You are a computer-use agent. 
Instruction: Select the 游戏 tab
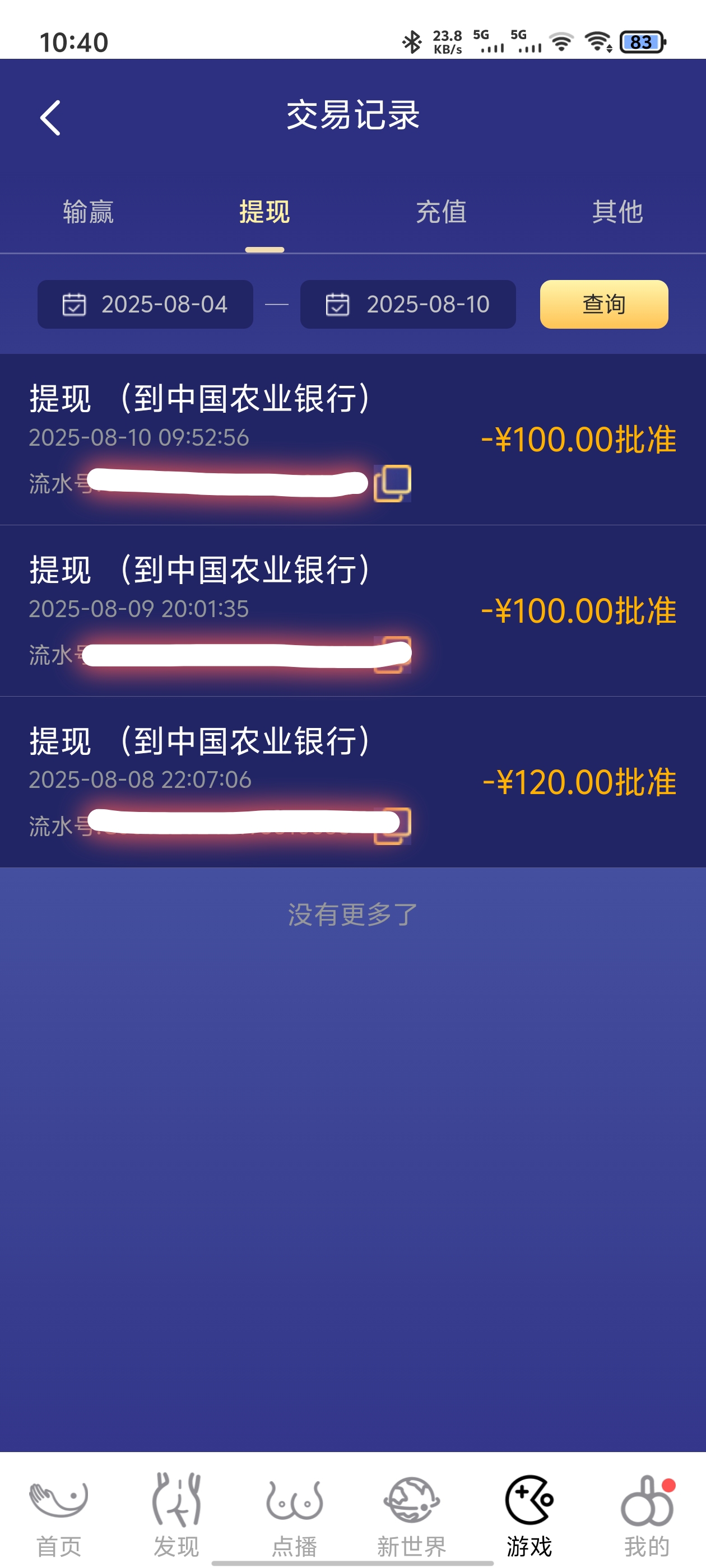click(529, 1514)
